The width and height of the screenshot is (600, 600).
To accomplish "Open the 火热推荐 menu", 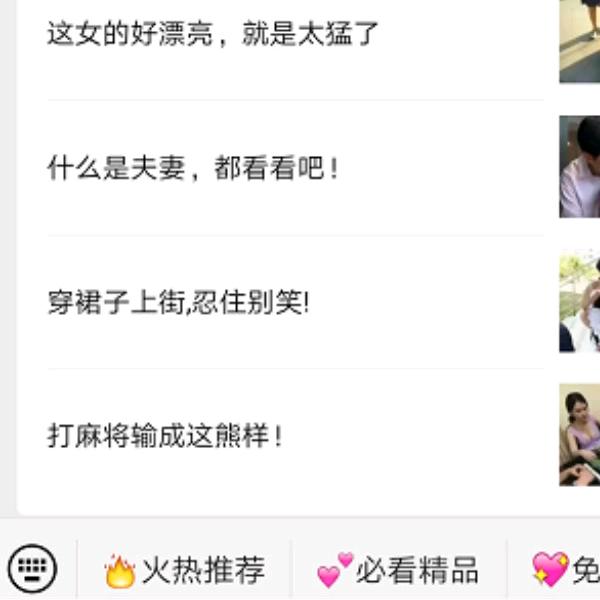I will [185, 571].
